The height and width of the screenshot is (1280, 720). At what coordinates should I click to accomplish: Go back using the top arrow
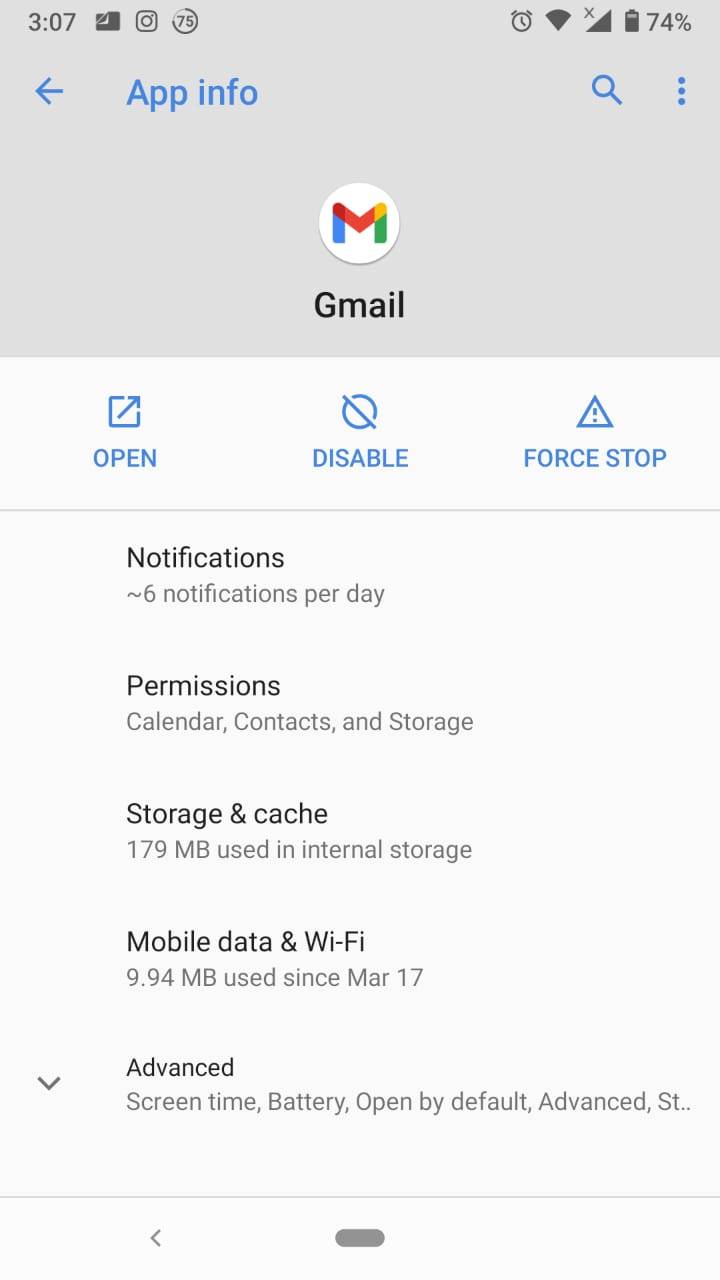coord(49,92)
